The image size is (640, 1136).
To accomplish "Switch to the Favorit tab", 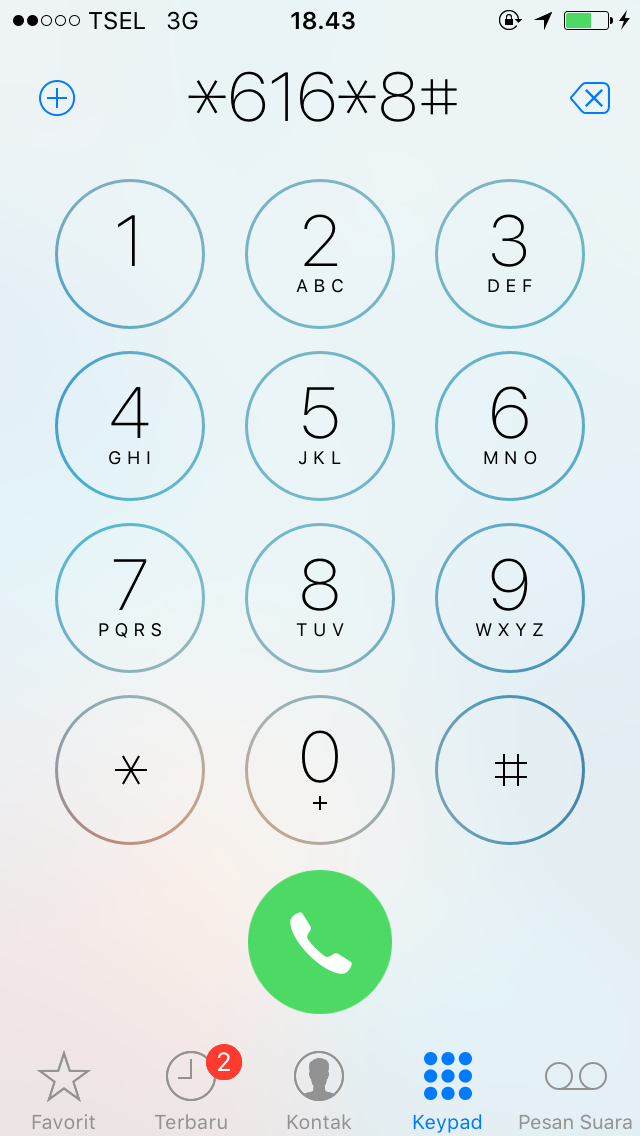I will [x=63, y=1090].
